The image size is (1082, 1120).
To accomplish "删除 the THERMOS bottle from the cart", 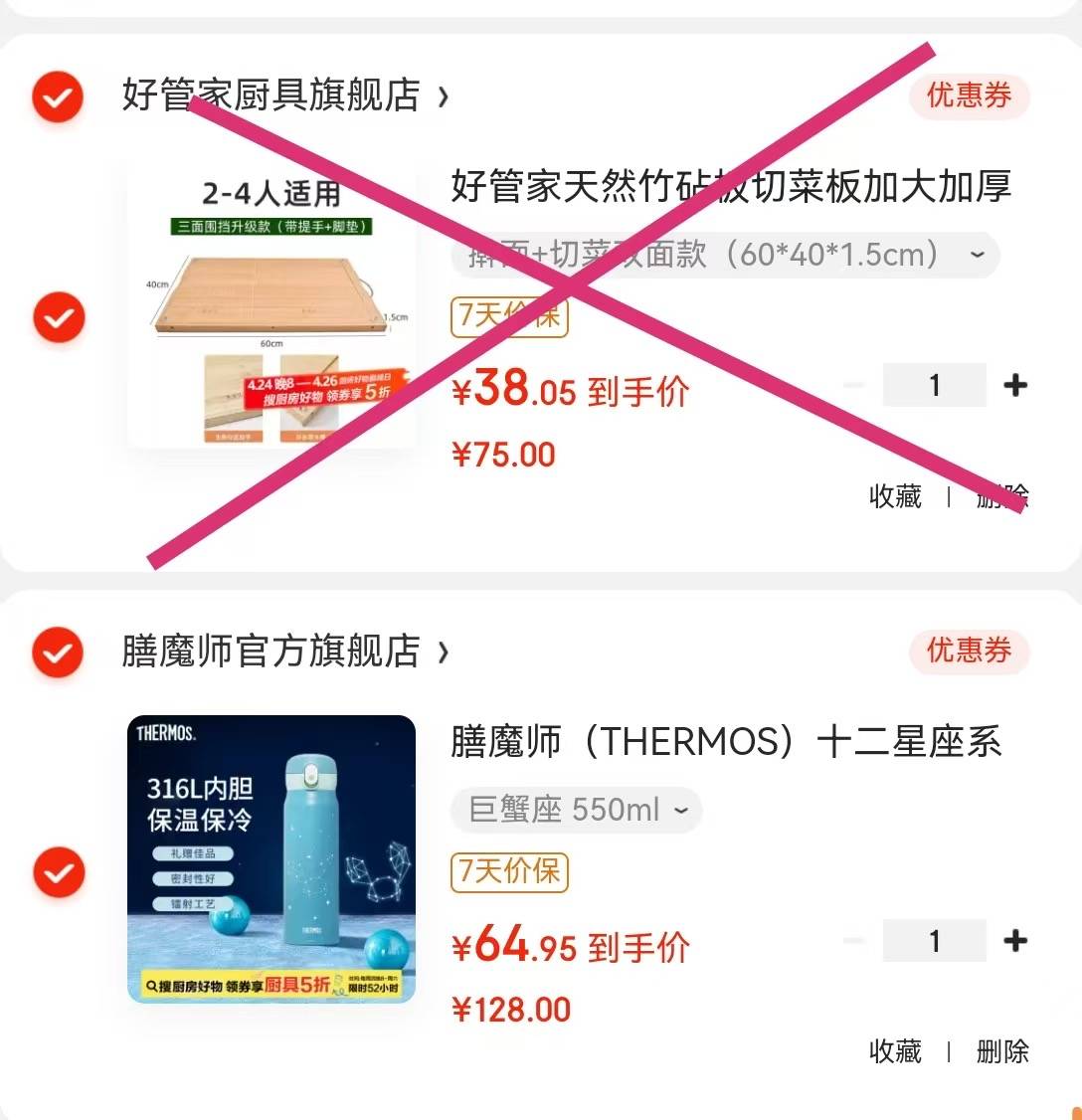I will point(1001,1051).
